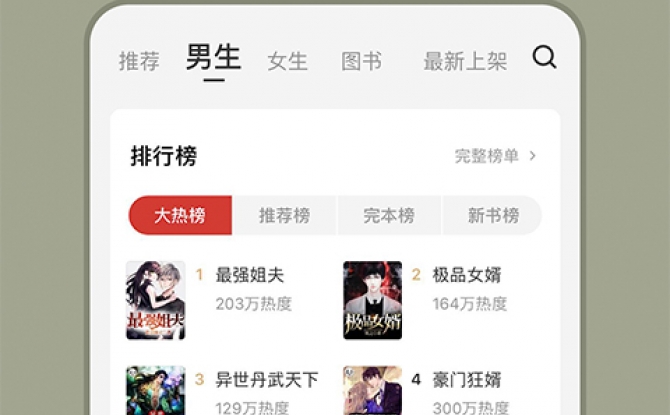Show the 完本榜 ranking
The width and height of the screenshot is (670, 415).
pyautogui.click(x=388, y=216)
